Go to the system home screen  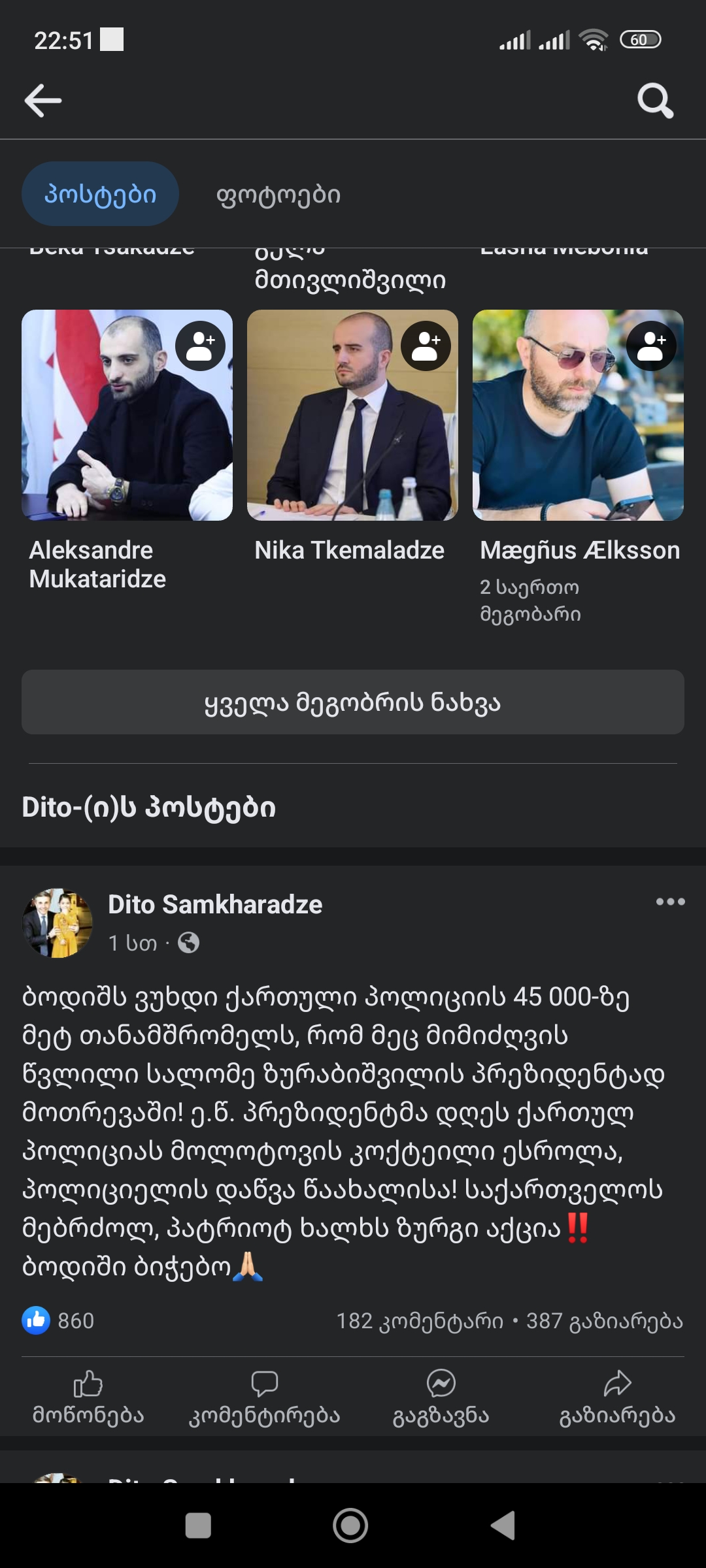coord(350,1526)
